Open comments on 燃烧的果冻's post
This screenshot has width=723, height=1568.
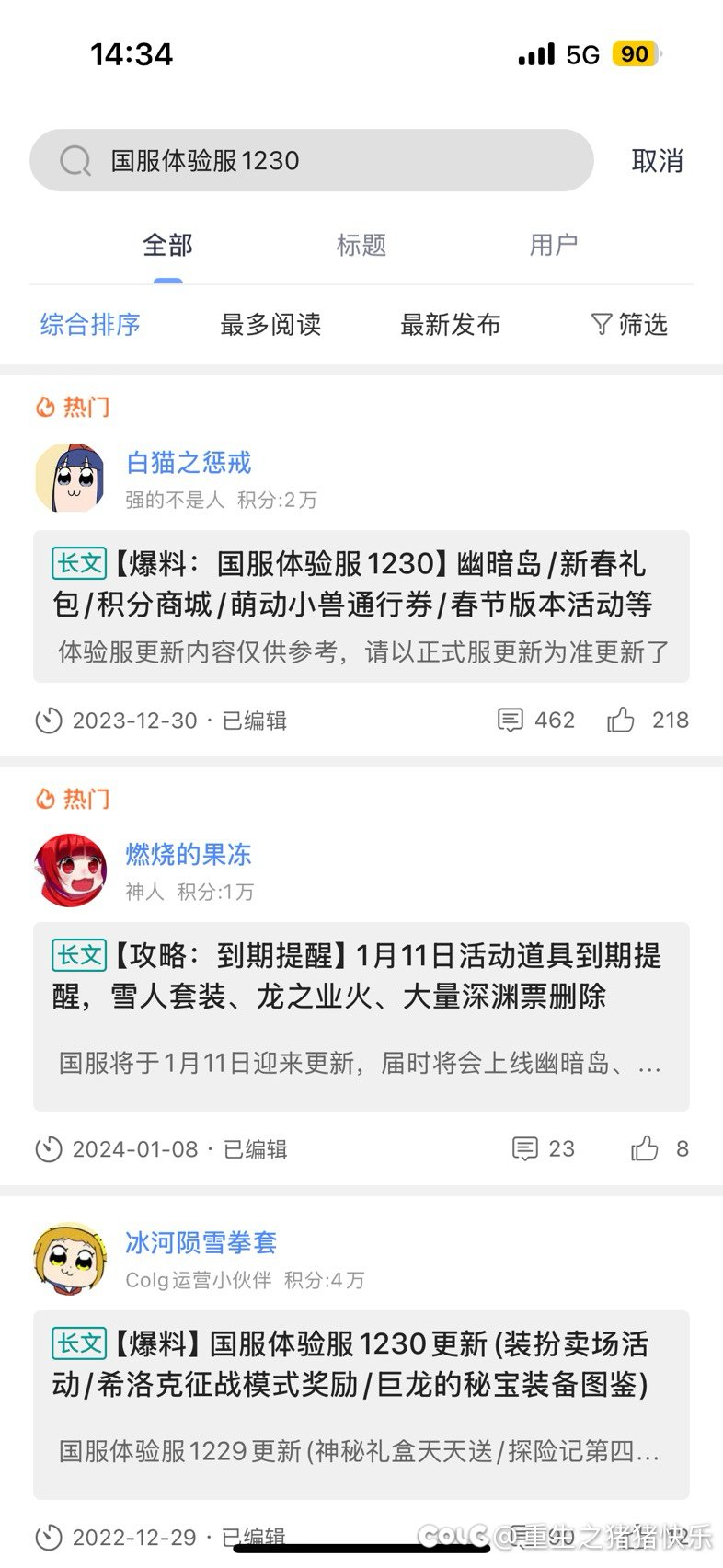click(543, 1148)
